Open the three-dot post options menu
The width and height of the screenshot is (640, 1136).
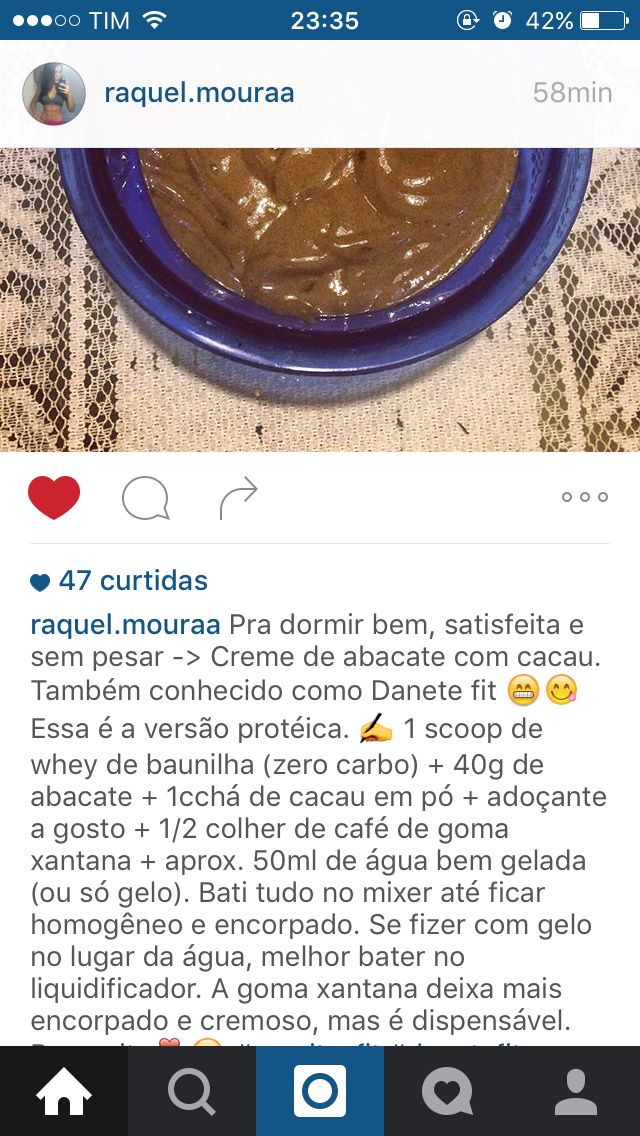coord(584,497)
